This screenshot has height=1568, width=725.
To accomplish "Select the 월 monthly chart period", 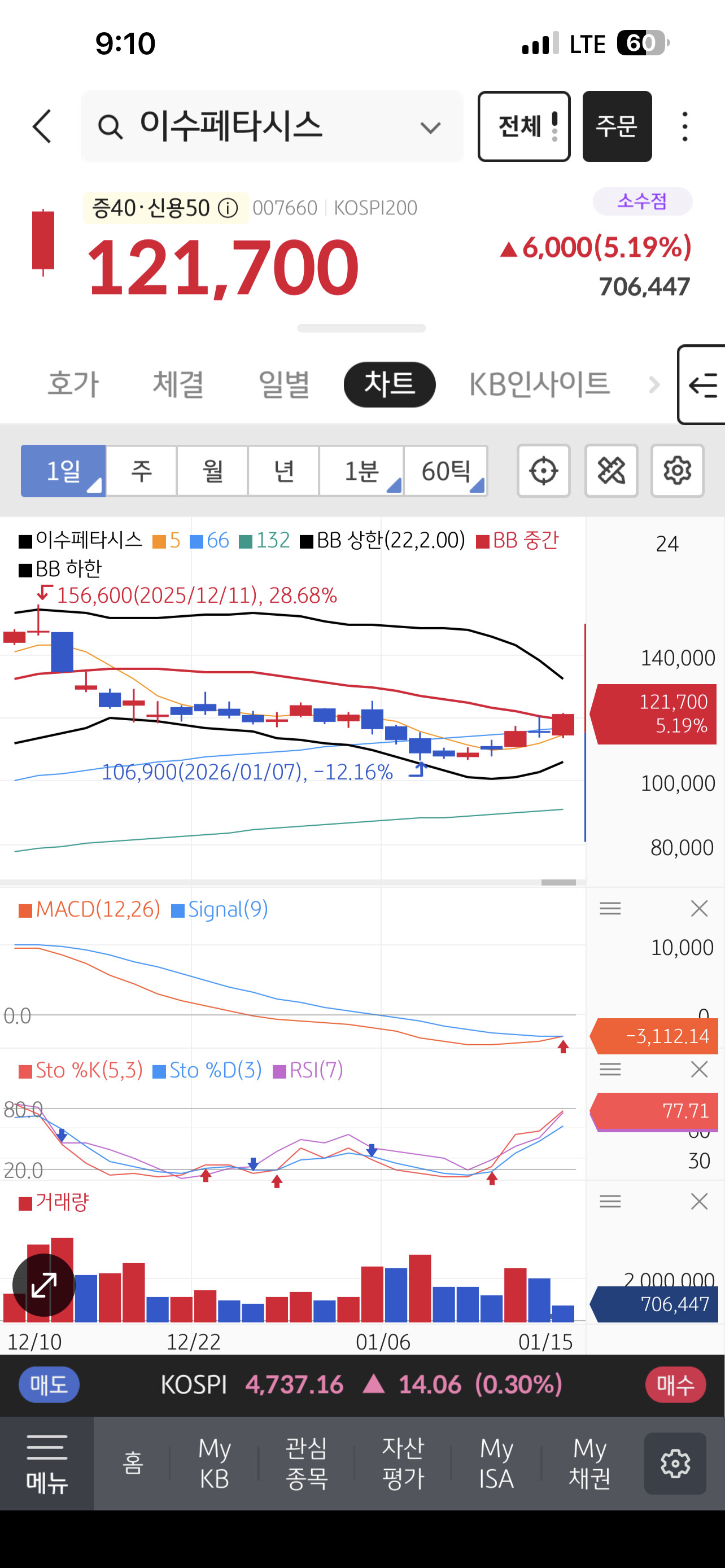I will [212, 471].
